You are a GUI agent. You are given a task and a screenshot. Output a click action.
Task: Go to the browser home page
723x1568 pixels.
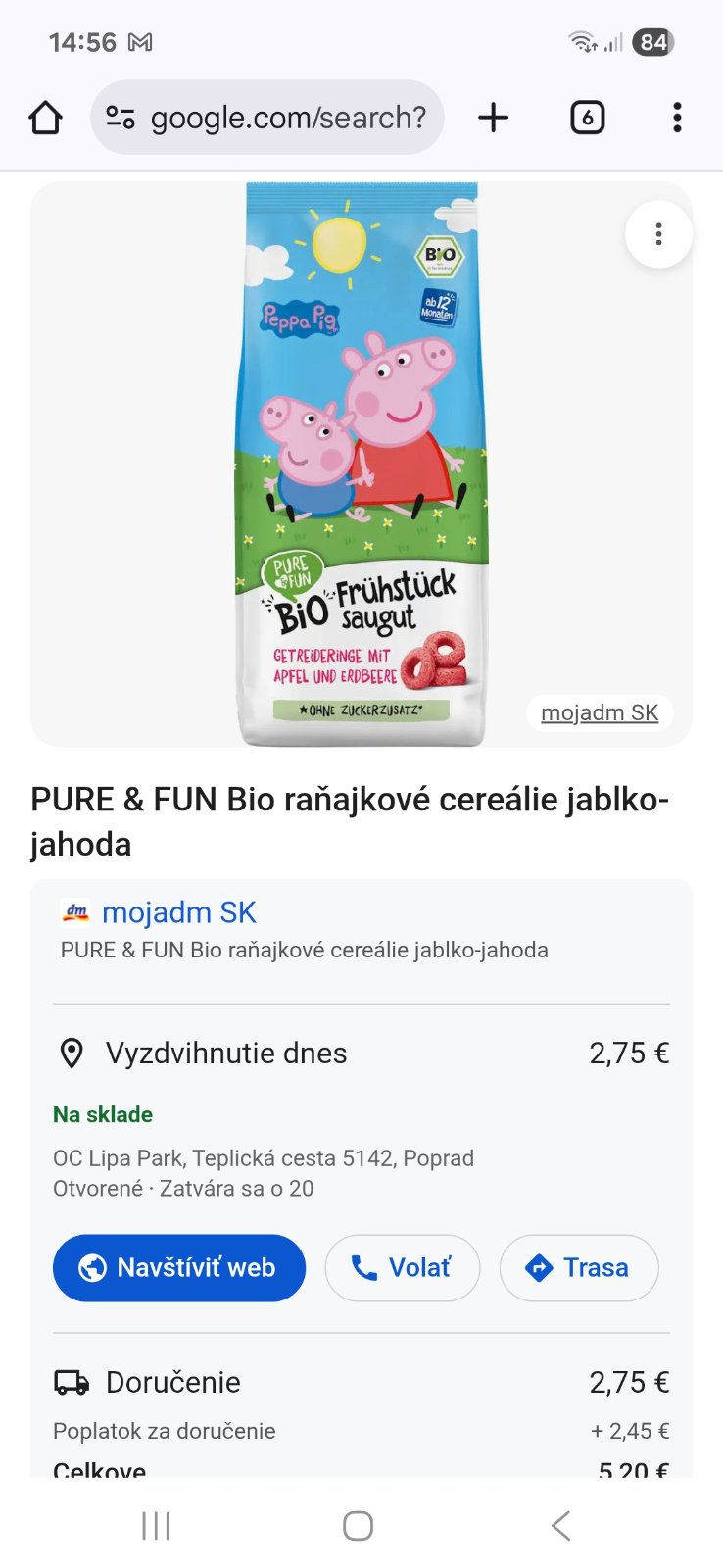click(x=45, y=118)
